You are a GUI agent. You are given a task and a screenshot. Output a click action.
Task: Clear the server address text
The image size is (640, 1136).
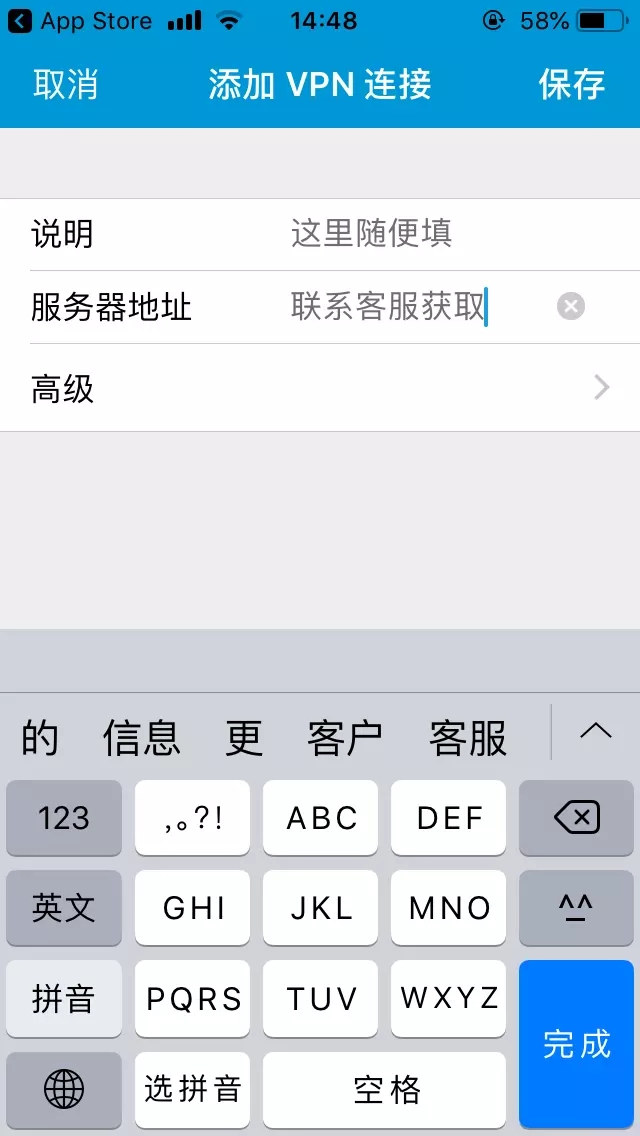pos(571,306)
